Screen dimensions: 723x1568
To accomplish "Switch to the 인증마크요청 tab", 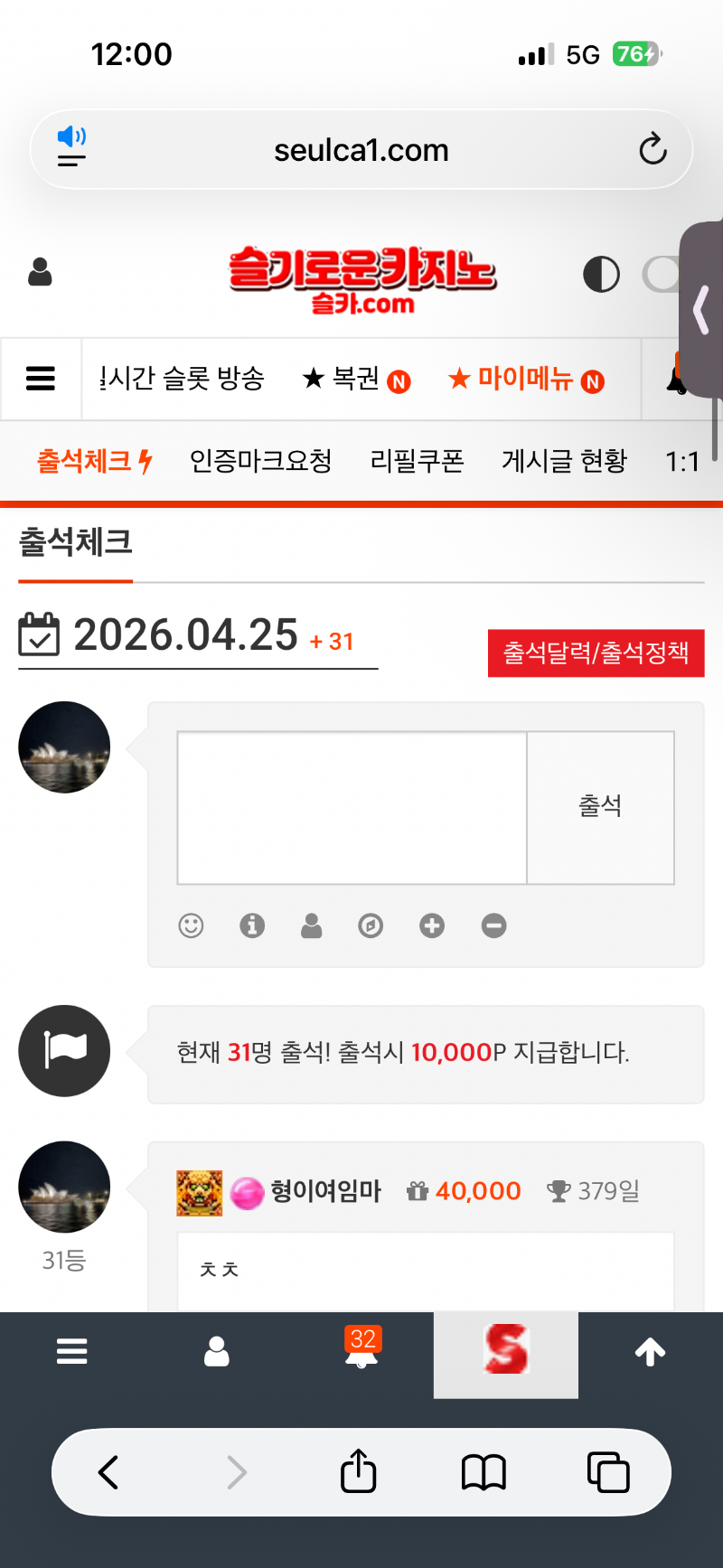I will pos(260,462).
